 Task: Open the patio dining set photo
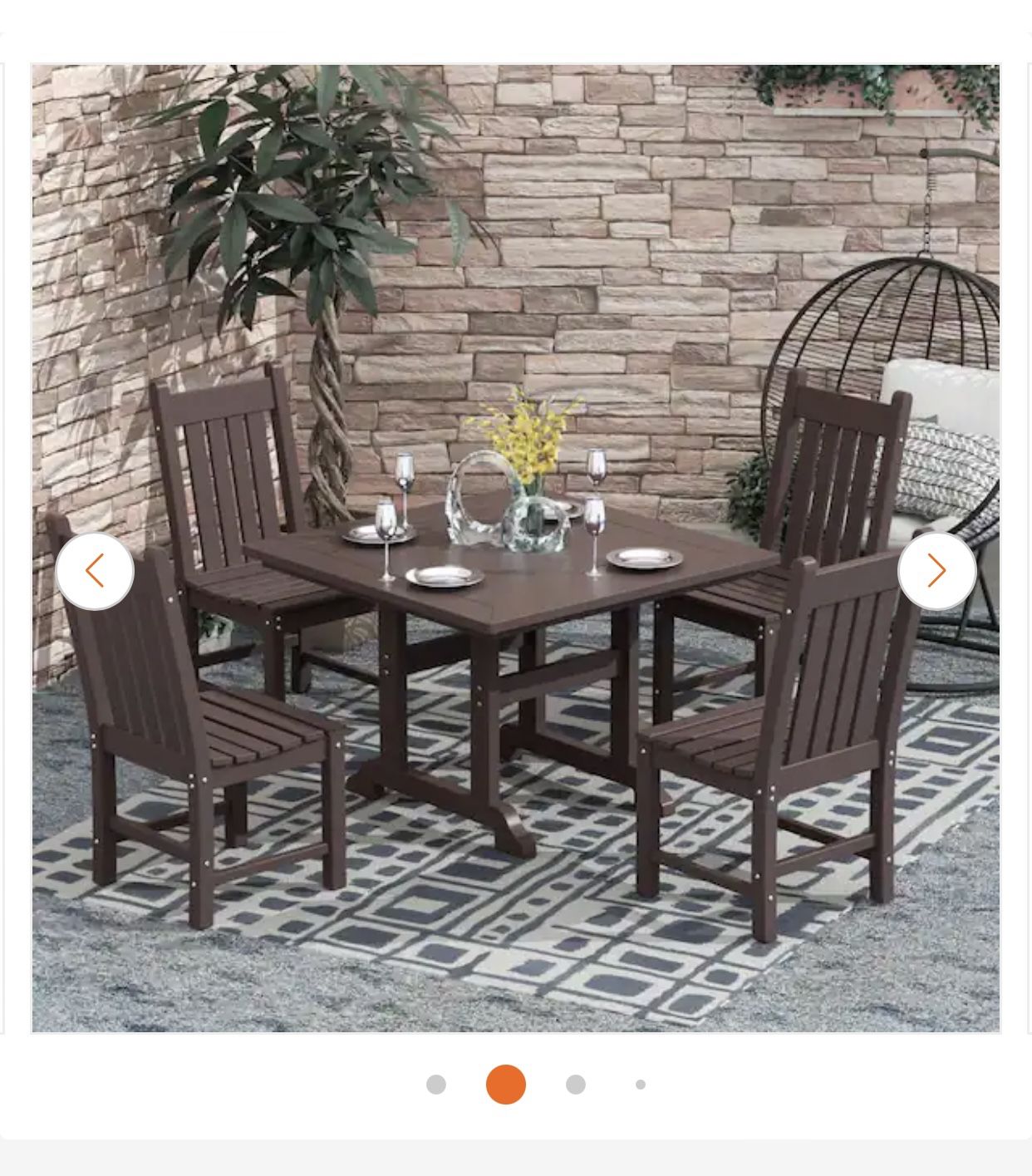[516, 549]
